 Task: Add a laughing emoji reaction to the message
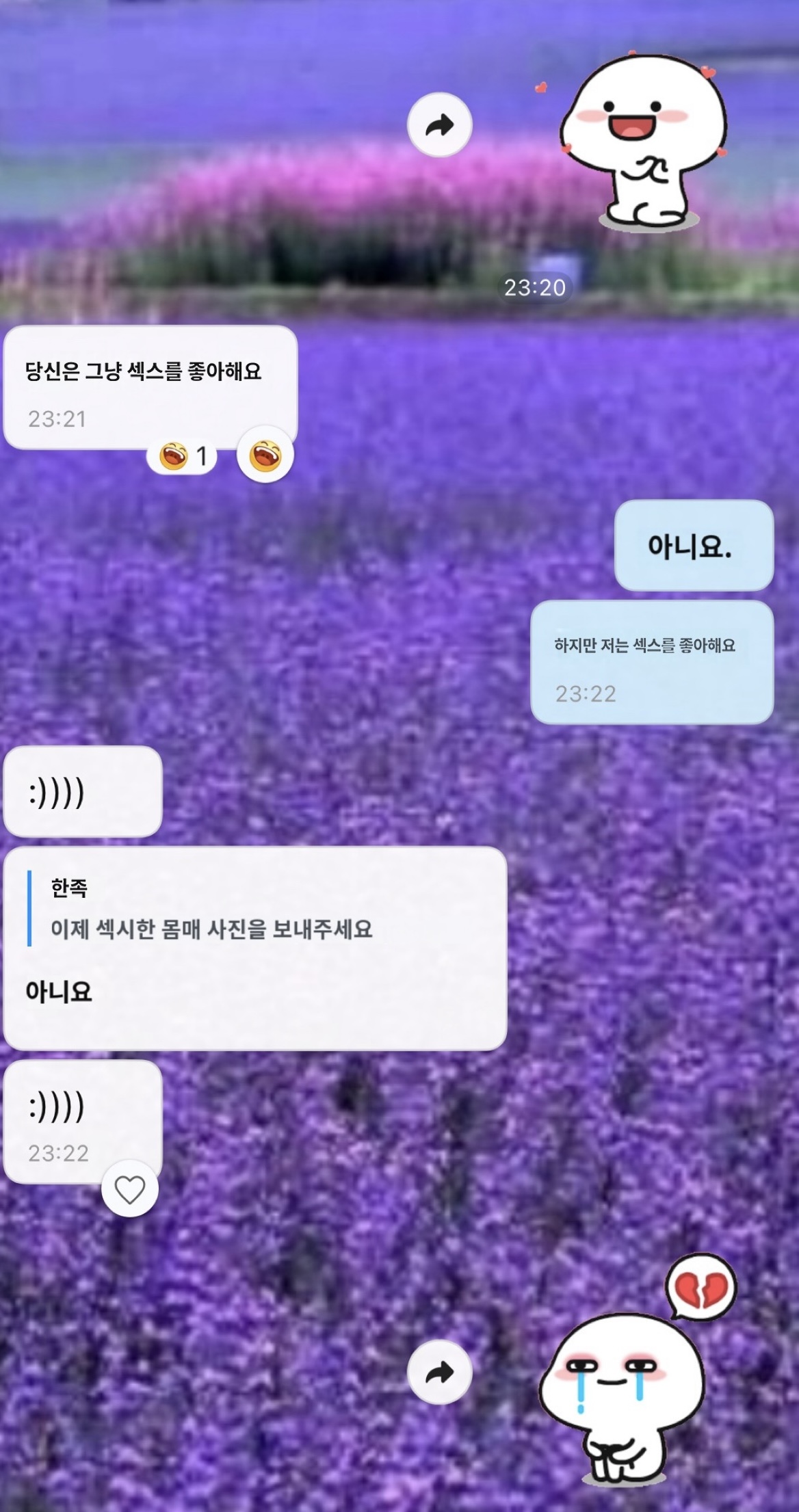(x=265, y=455)
